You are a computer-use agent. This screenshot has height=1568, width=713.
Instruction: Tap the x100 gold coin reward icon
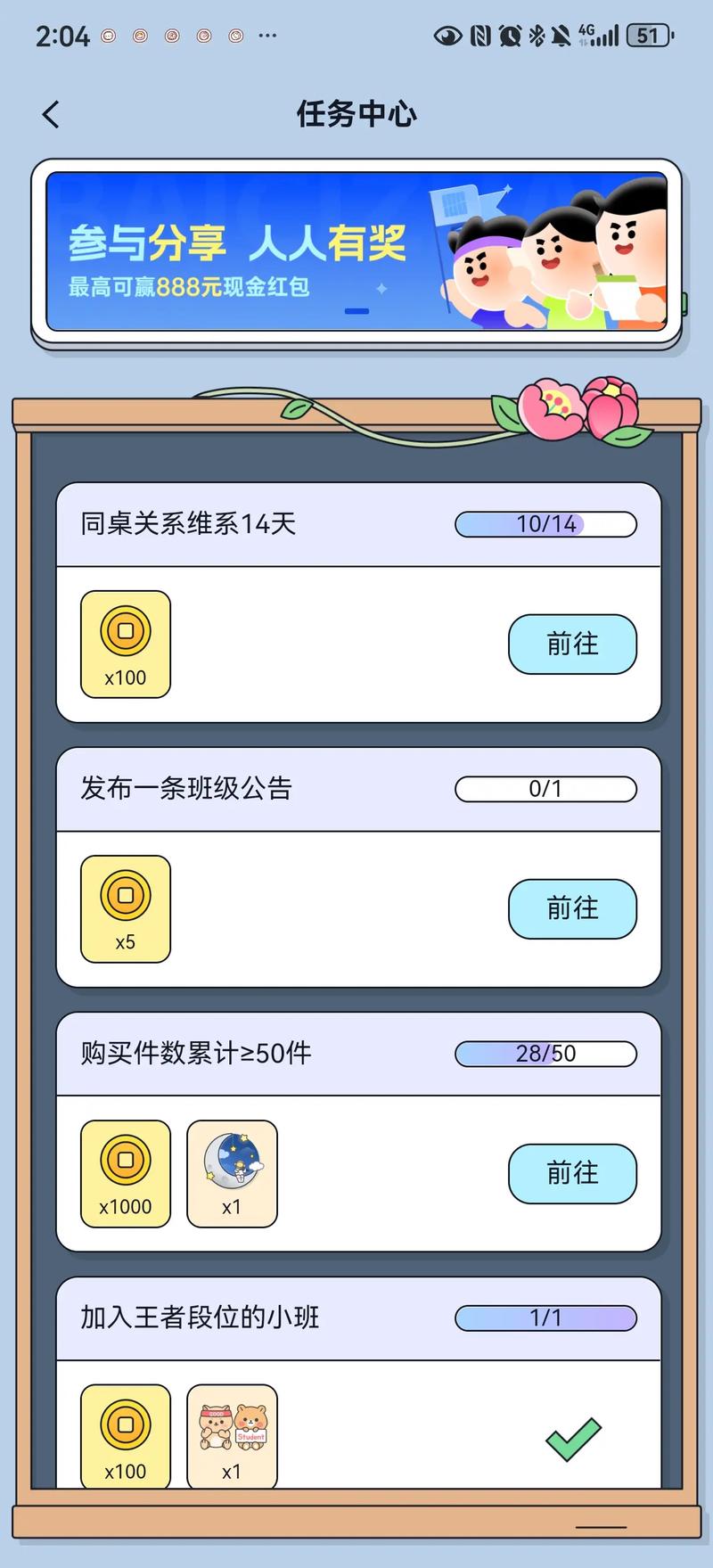coord(126,644)
